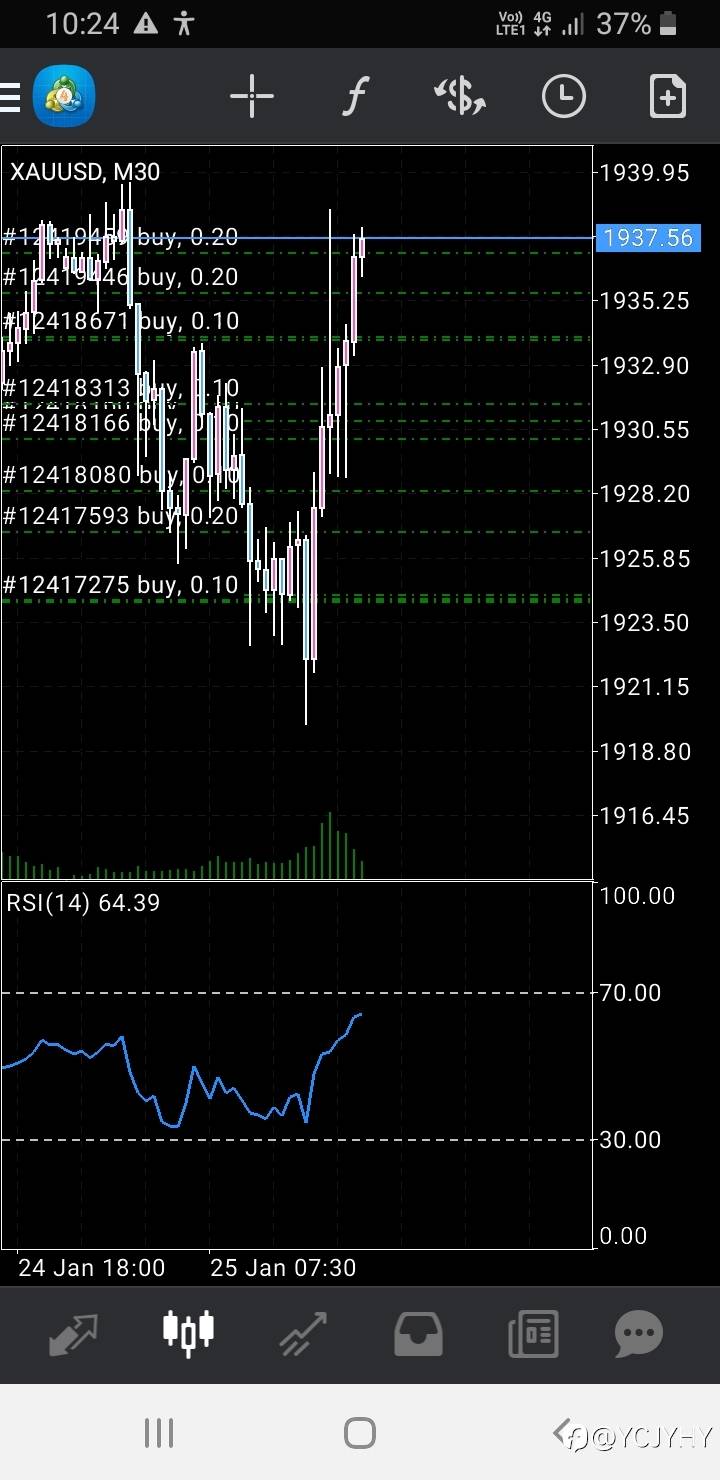Select the Chart tab
Viewport: 720px width, 1480px height.
189,1333
